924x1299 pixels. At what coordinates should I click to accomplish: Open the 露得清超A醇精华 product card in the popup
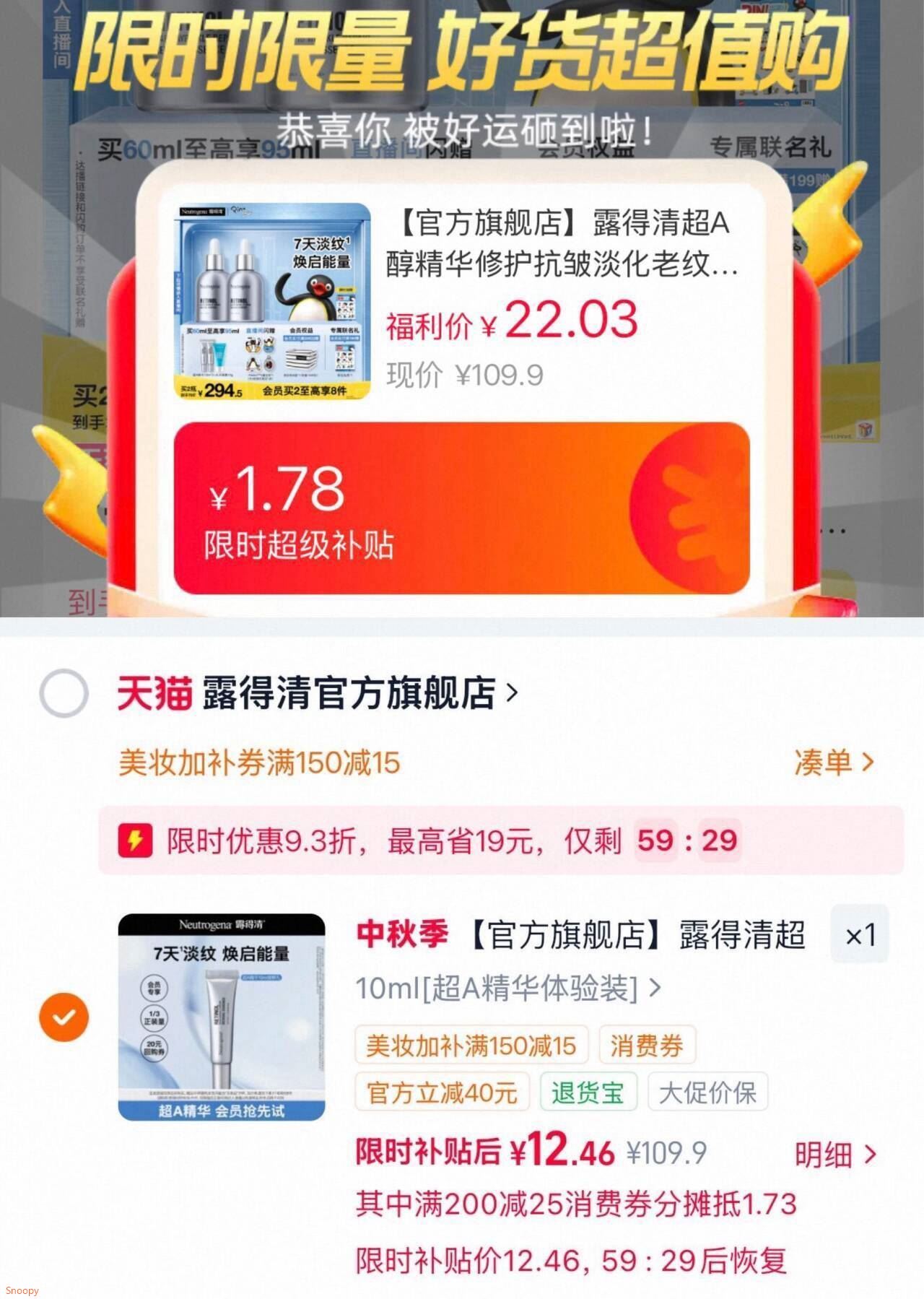click(x=461, y=300)
